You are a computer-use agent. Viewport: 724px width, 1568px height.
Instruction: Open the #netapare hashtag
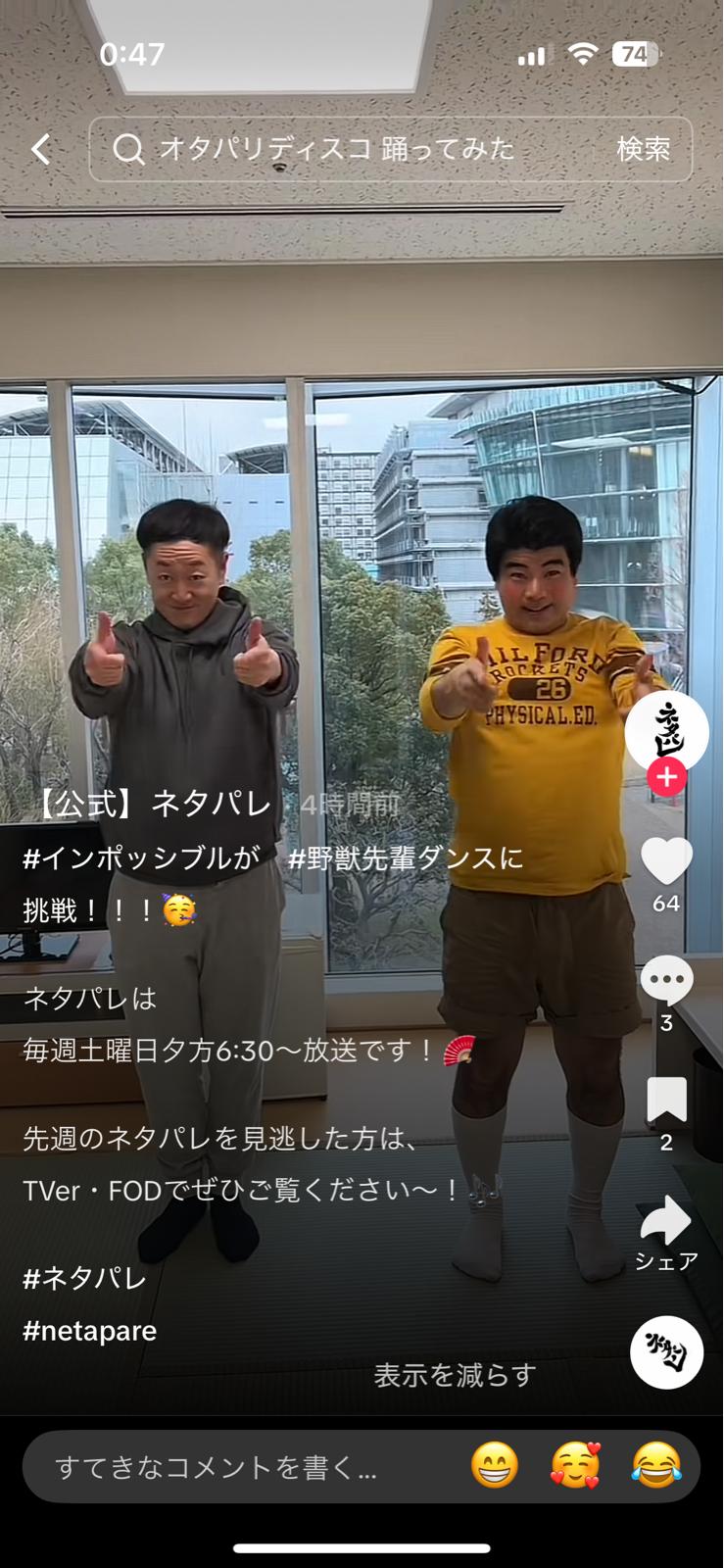pos(90,1331)
